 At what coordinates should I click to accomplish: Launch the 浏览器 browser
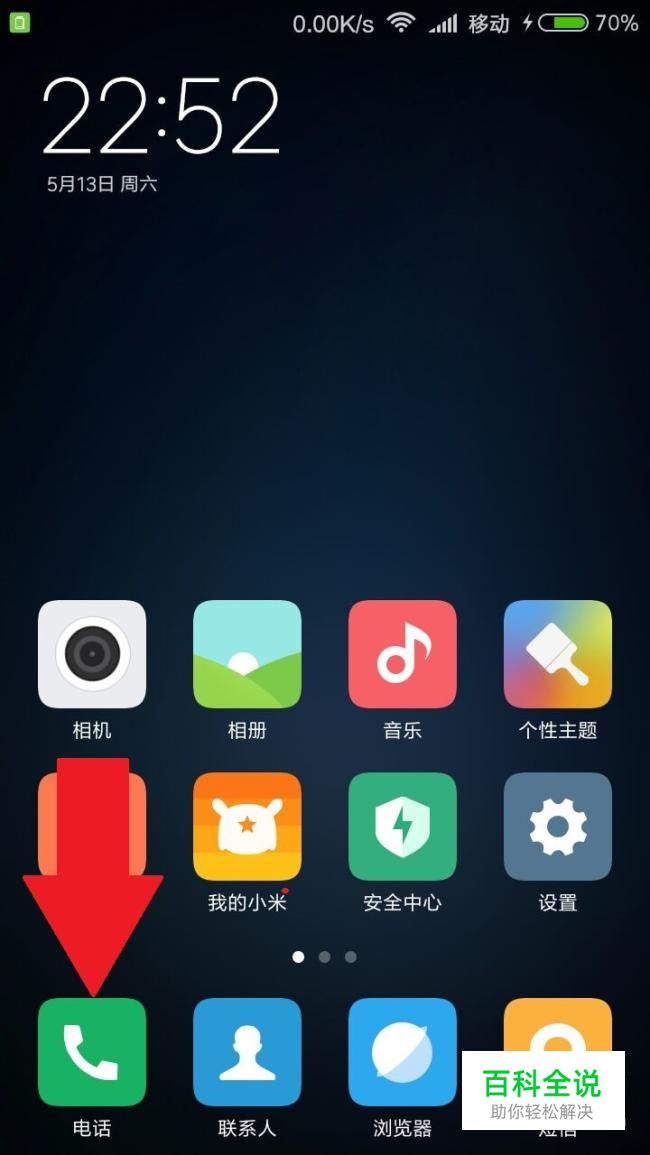402,1052
